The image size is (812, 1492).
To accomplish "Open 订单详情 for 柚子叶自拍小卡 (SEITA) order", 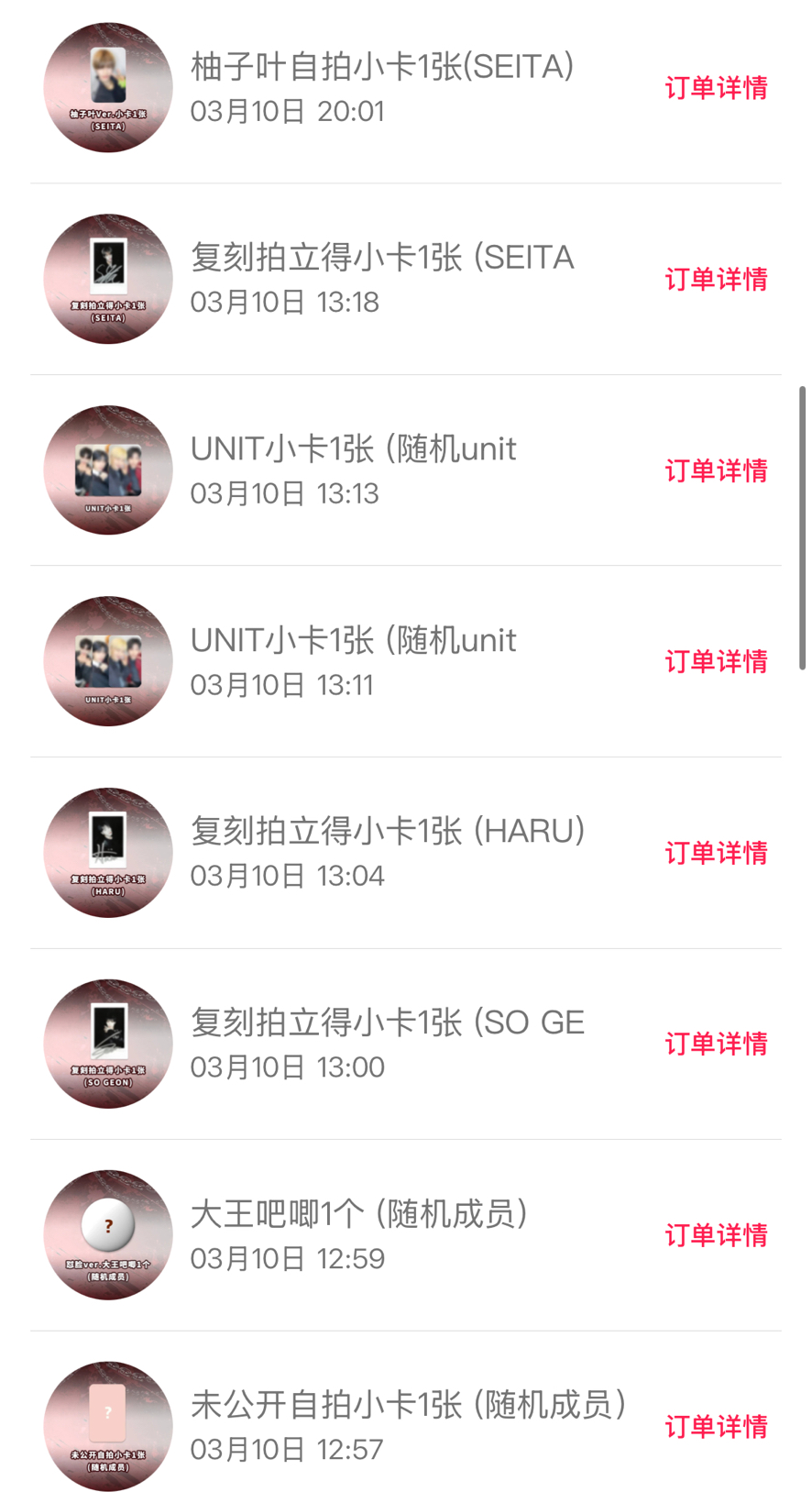I will 716,88.
